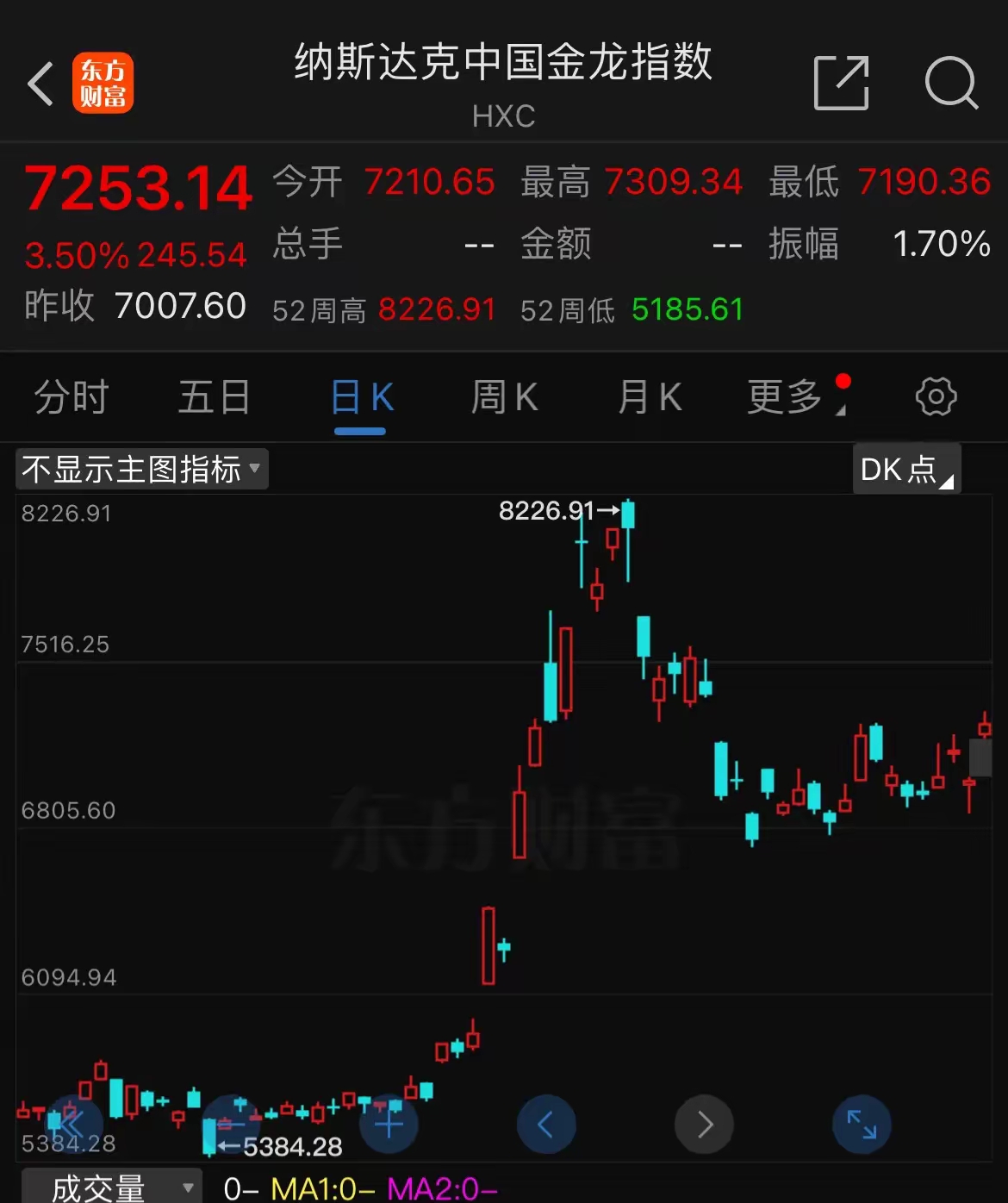Tap the drawing ruler icon near the chart bottom
This screenshot has width=1008, height=1203.
tap(231, 1125)
